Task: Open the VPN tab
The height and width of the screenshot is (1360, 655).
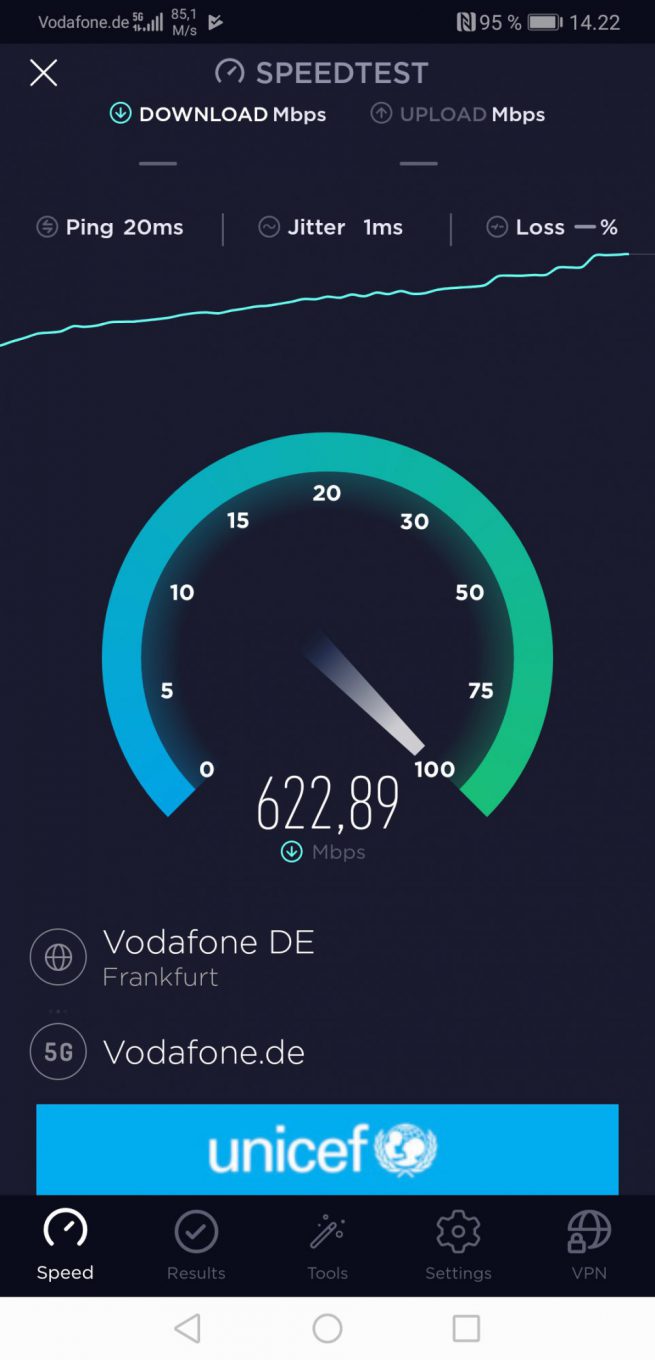Action: tap(588, 1244)
